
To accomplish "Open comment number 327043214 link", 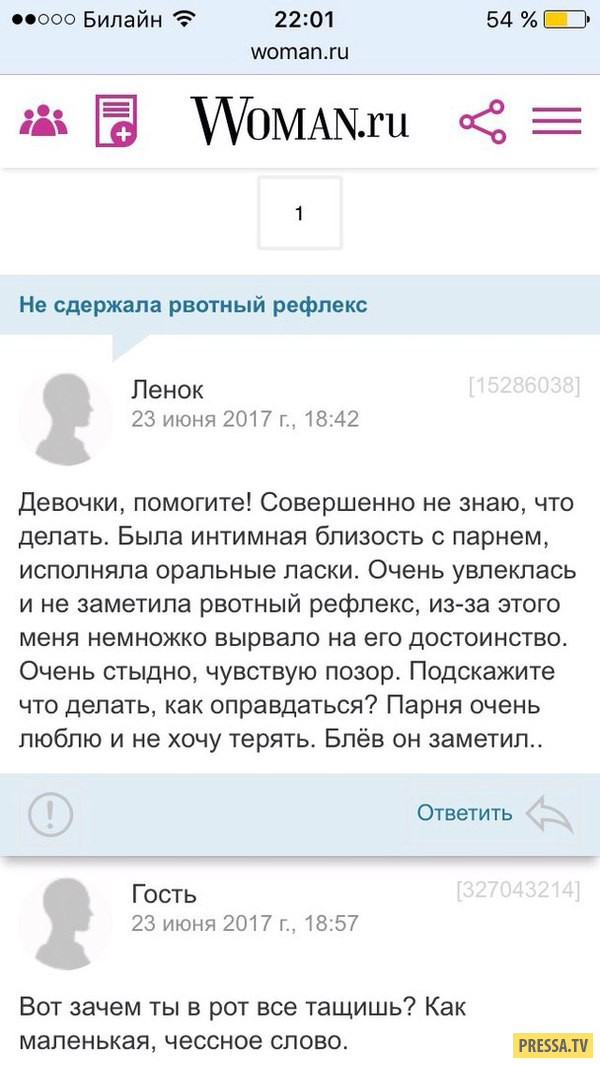I will pos(518,889).
